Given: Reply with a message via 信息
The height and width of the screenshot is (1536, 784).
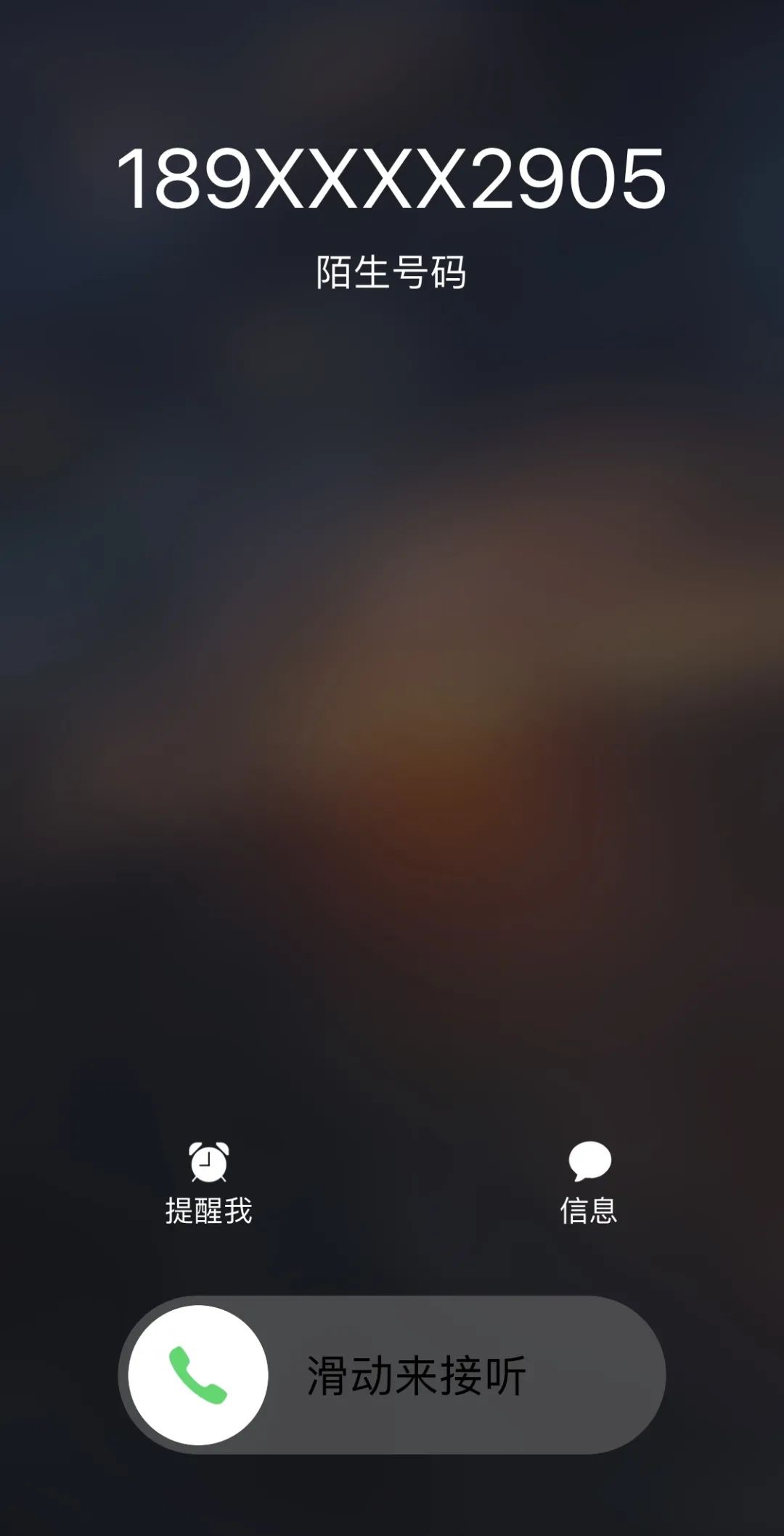Looking at the screenshot, I should point(589,1183).
